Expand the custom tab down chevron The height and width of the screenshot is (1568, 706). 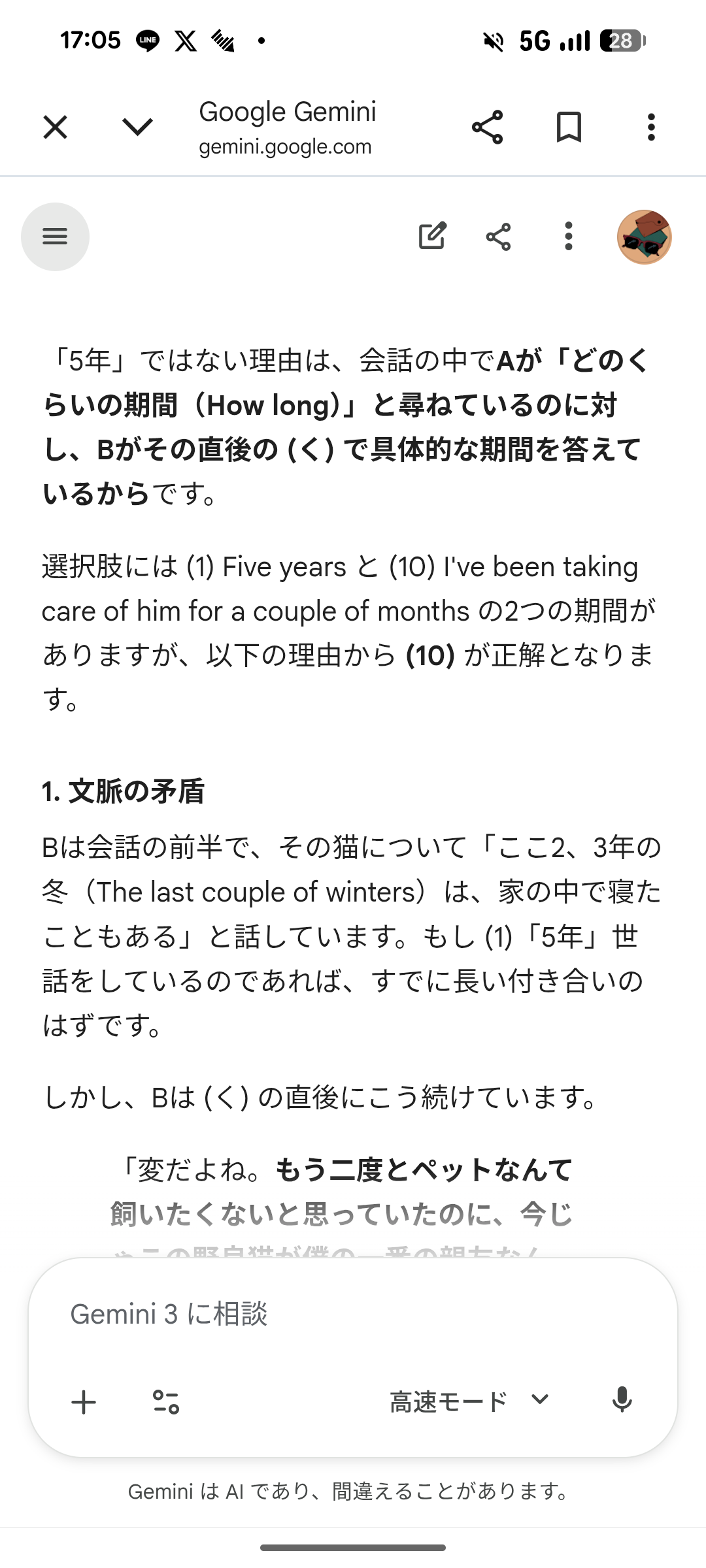pos(137,127)
